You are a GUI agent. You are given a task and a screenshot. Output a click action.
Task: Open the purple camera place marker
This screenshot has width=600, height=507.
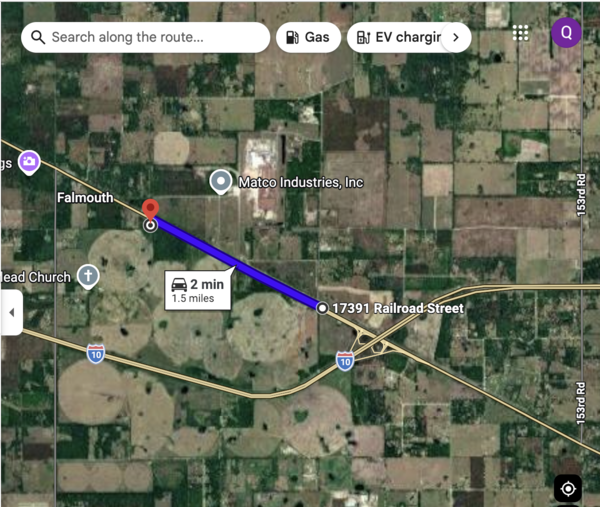pos(30,161)
